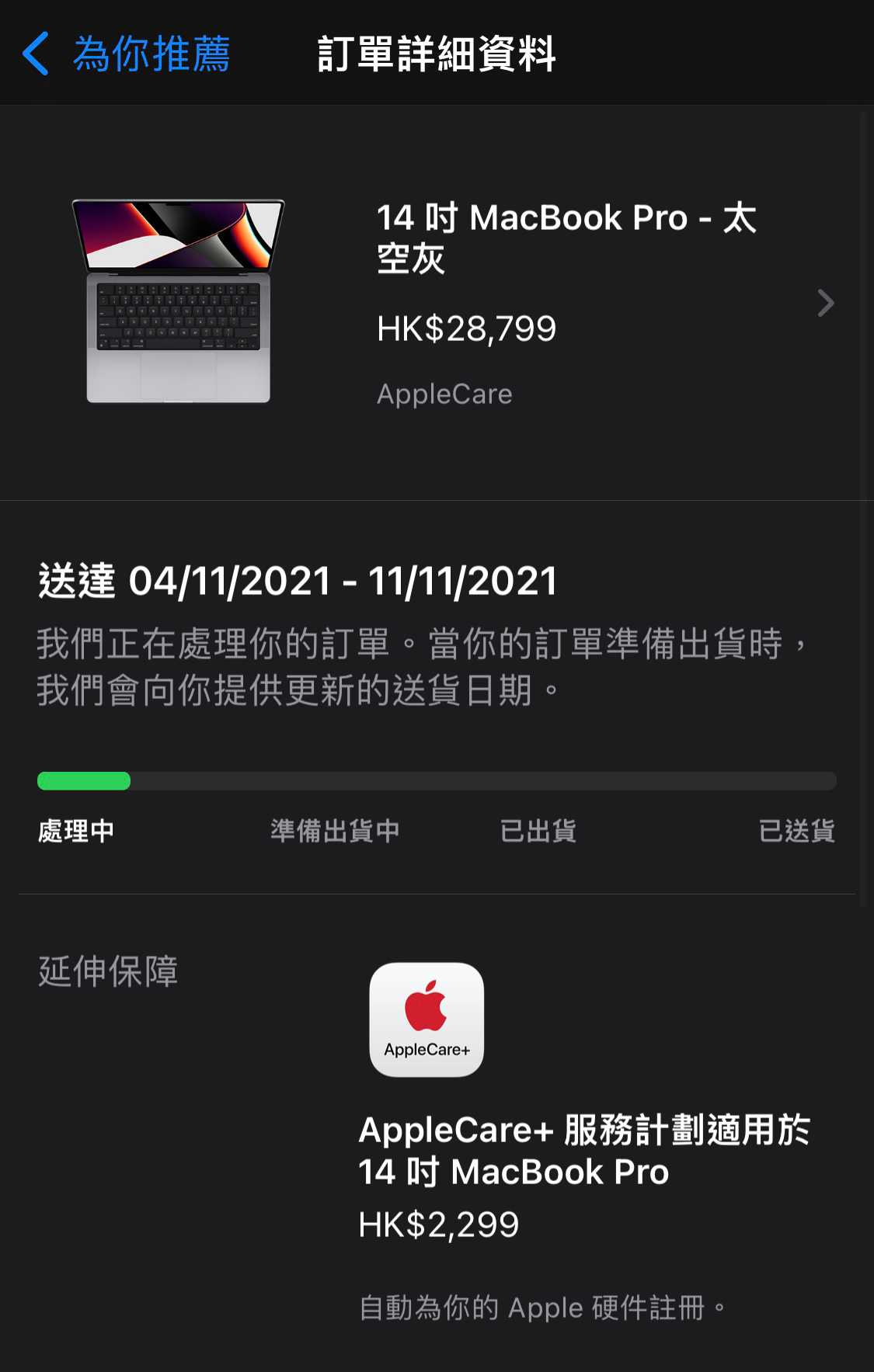Viewport: 874px width, 1372px height.
Task: Select the 準備出貨中 stage label
Action: pos(334,831)
